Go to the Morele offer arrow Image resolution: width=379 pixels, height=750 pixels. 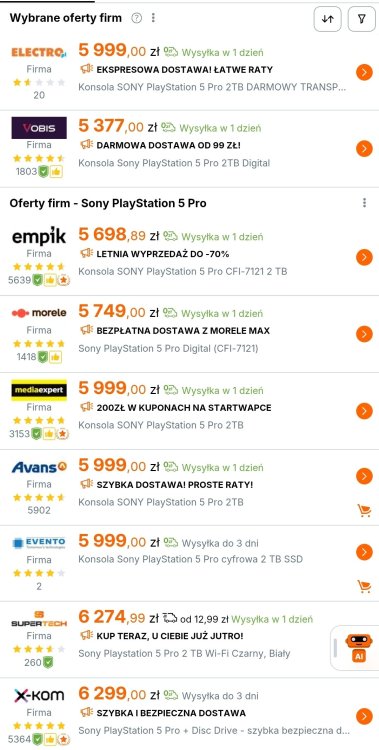pyautogui.click(x=364, y=334)
